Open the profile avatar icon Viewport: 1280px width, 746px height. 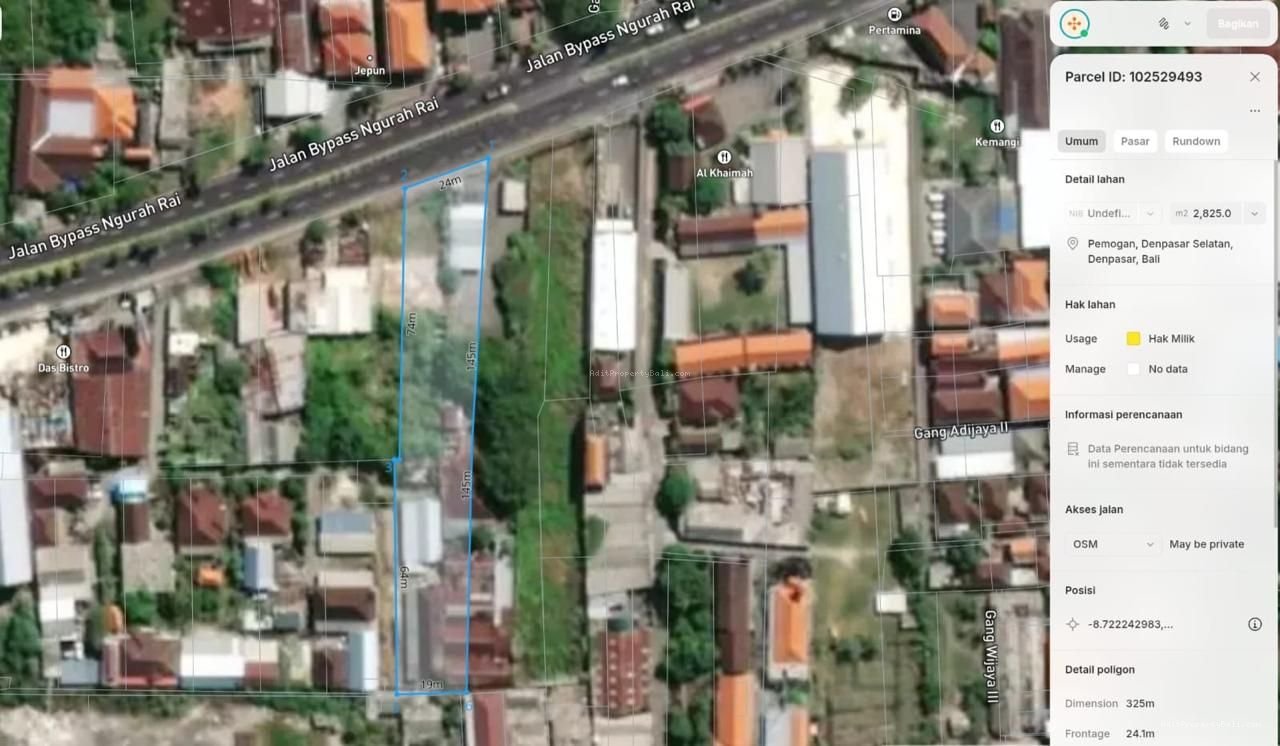click(x=1075, y=24)
